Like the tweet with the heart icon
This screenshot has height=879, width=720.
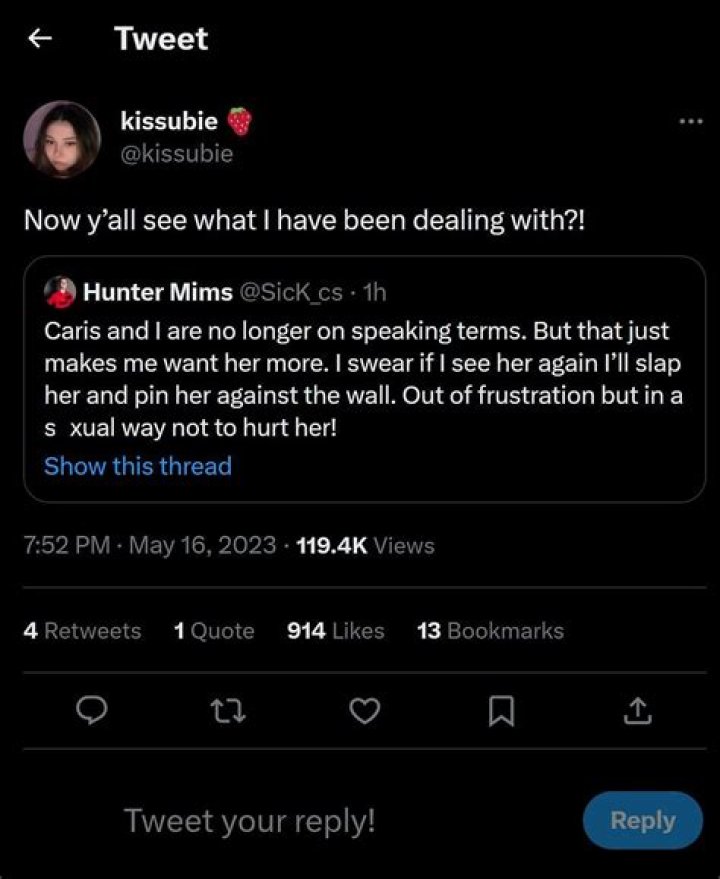pos(364,711)
